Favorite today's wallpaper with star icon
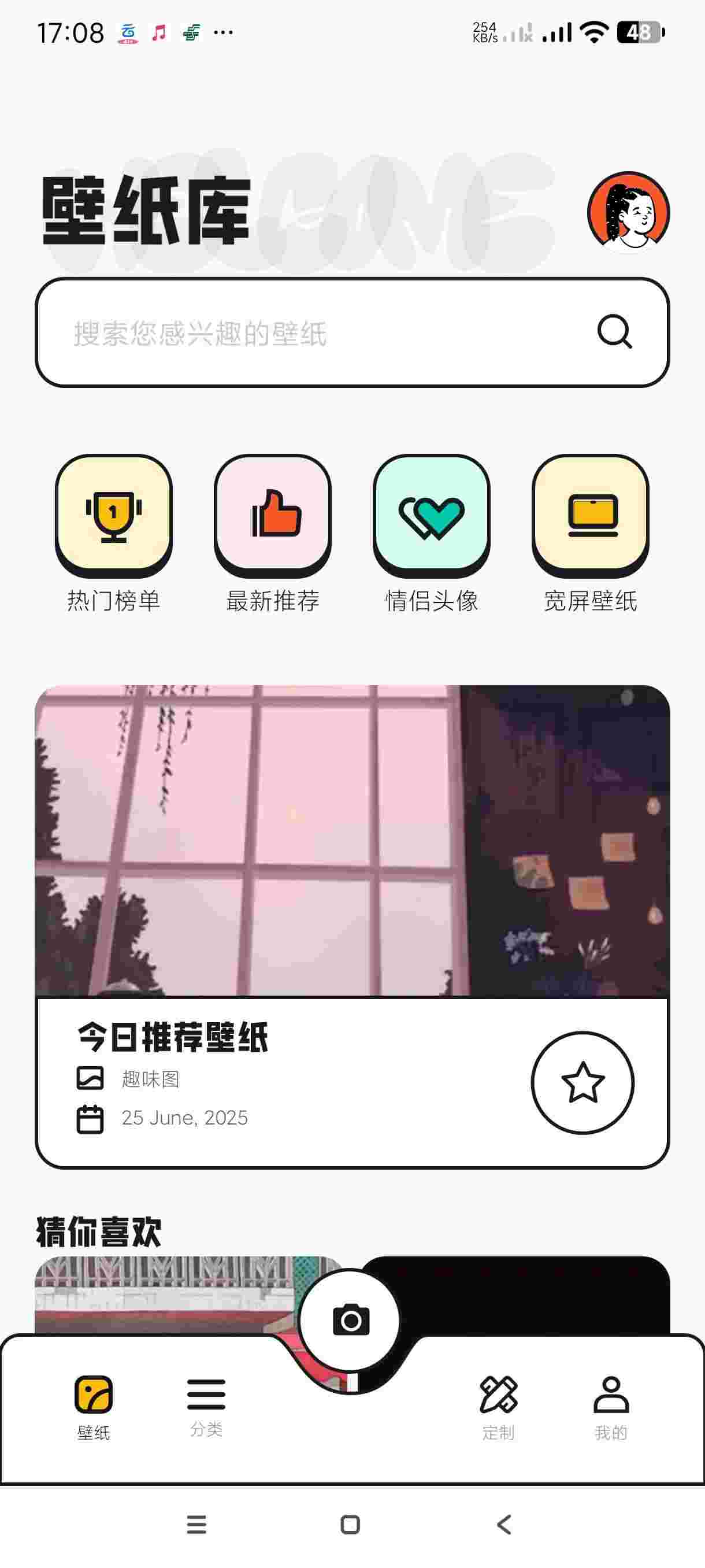Viewport: 705px width, 1568px height. (x=582, y=1082)
